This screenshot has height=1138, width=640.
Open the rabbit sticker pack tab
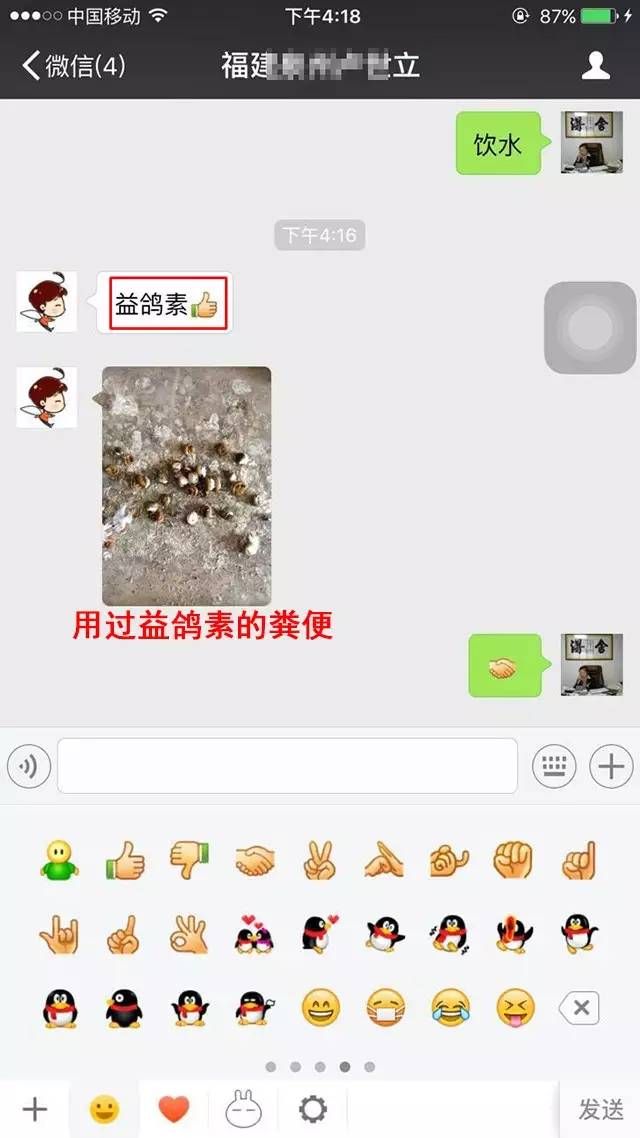243,1109
